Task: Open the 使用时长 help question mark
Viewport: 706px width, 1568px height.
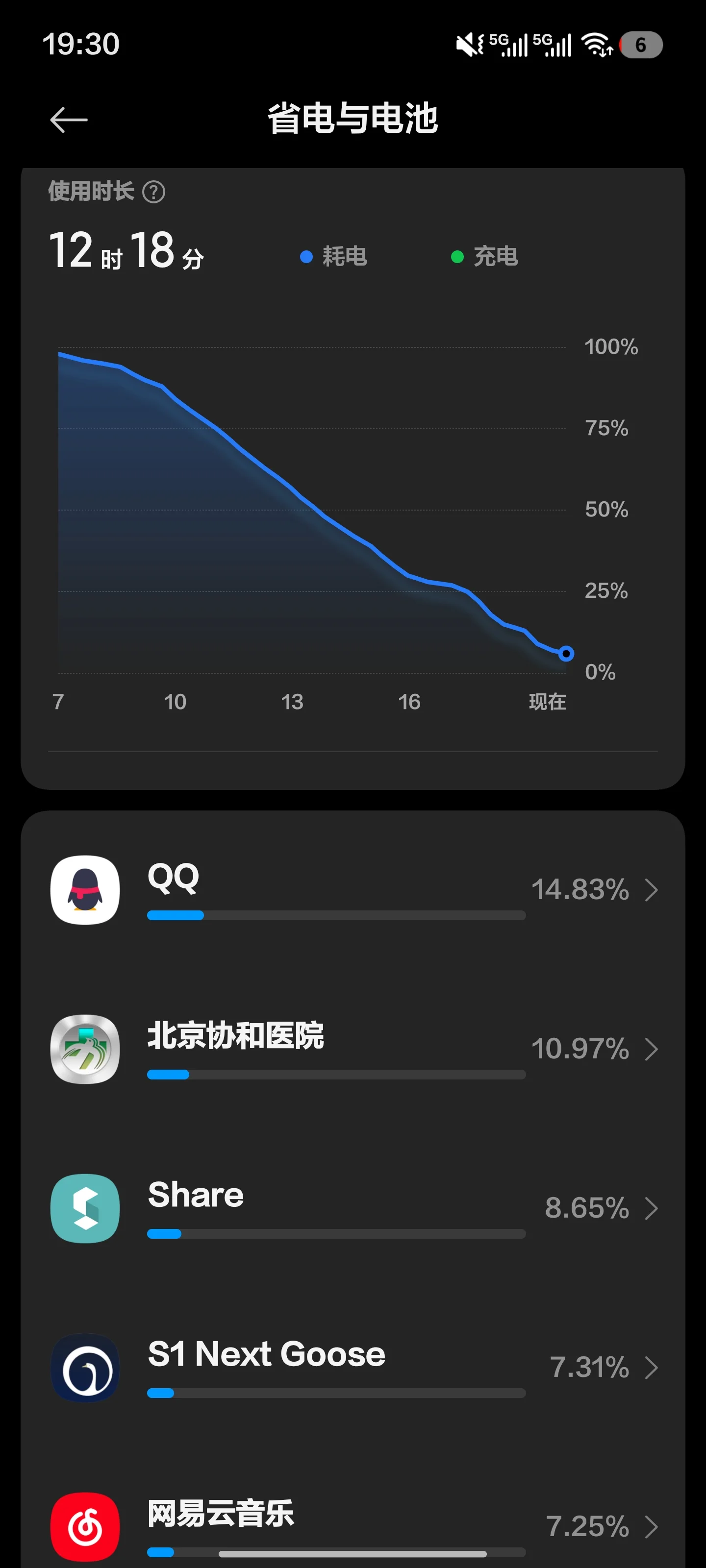Action: click(x=153, y=193)
